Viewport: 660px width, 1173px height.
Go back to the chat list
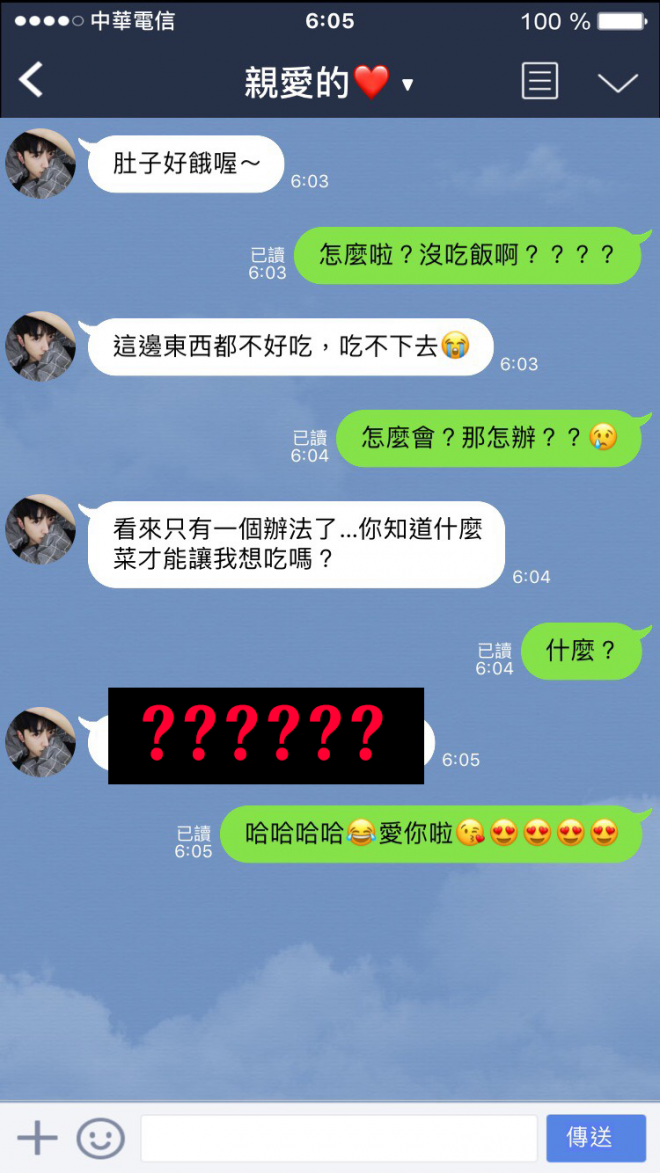point(32,80)
